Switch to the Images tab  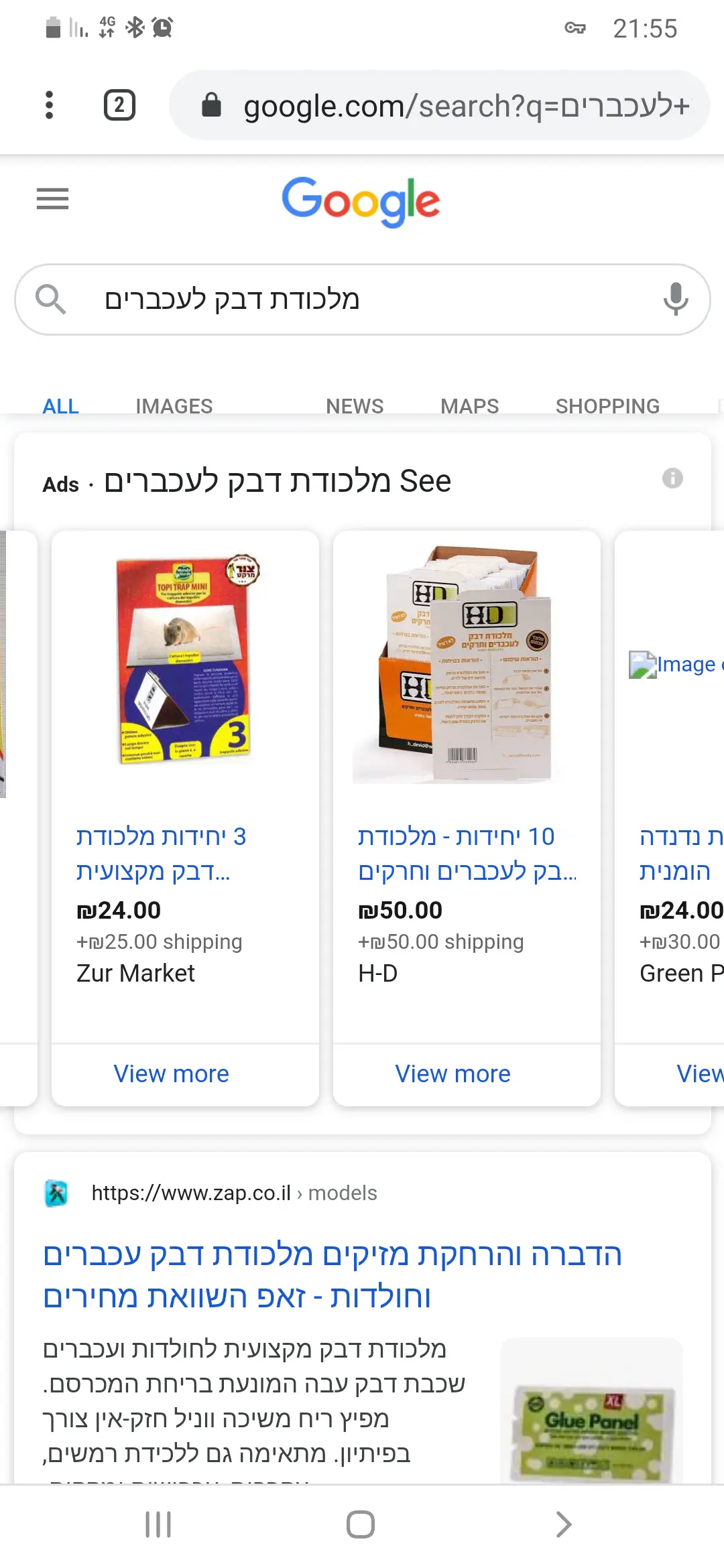pyautogui.click(x=174, y=406)
